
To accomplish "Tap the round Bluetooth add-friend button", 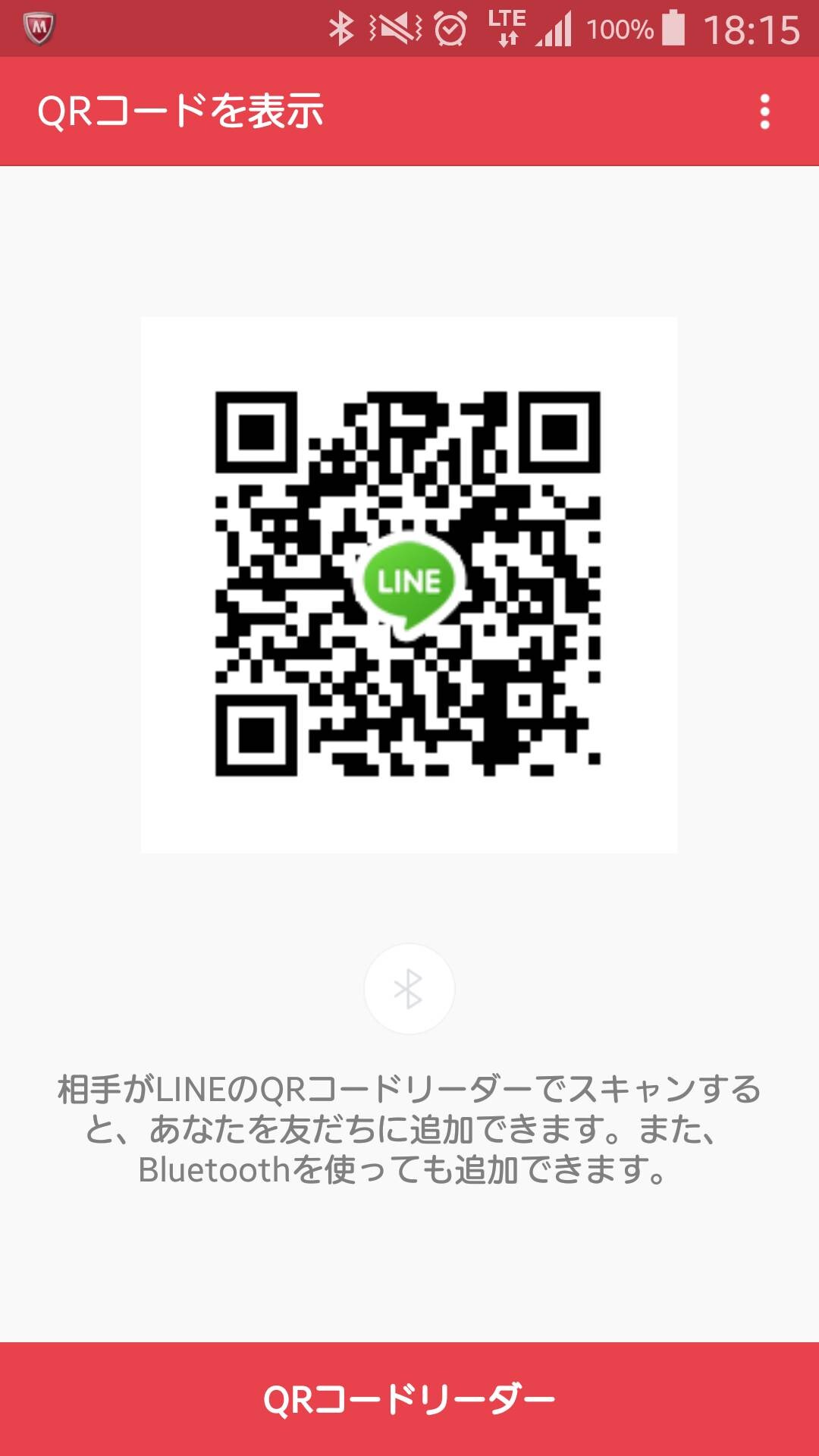I will point(409,989).
